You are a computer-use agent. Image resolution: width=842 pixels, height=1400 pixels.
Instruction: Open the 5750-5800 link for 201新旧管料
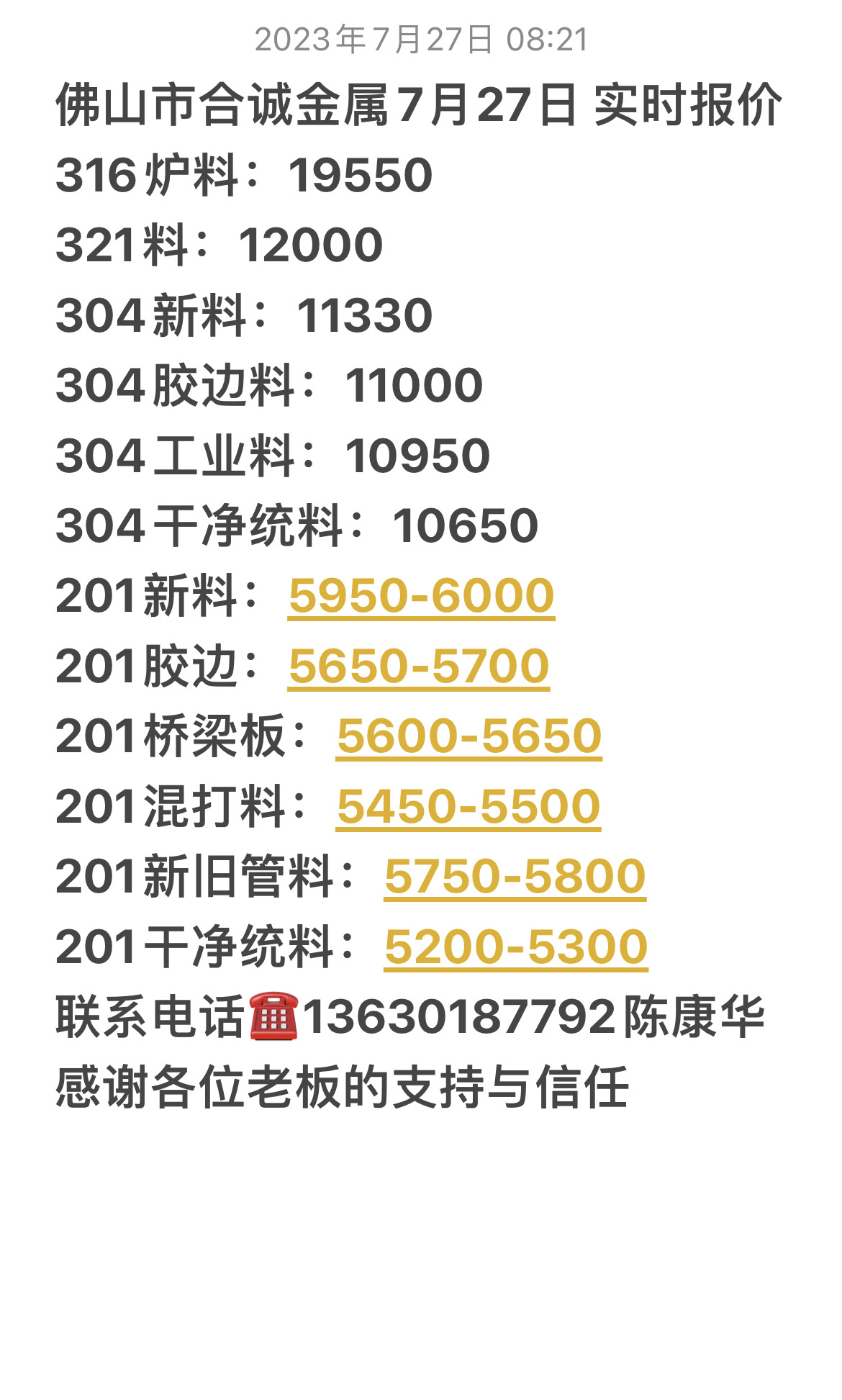tap(515, 876)
